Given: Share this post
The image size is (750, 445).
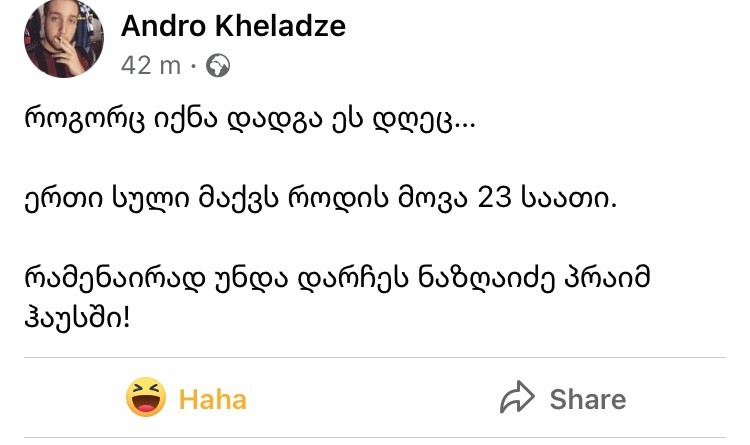Looking at the screenshot, I should 563,399.
